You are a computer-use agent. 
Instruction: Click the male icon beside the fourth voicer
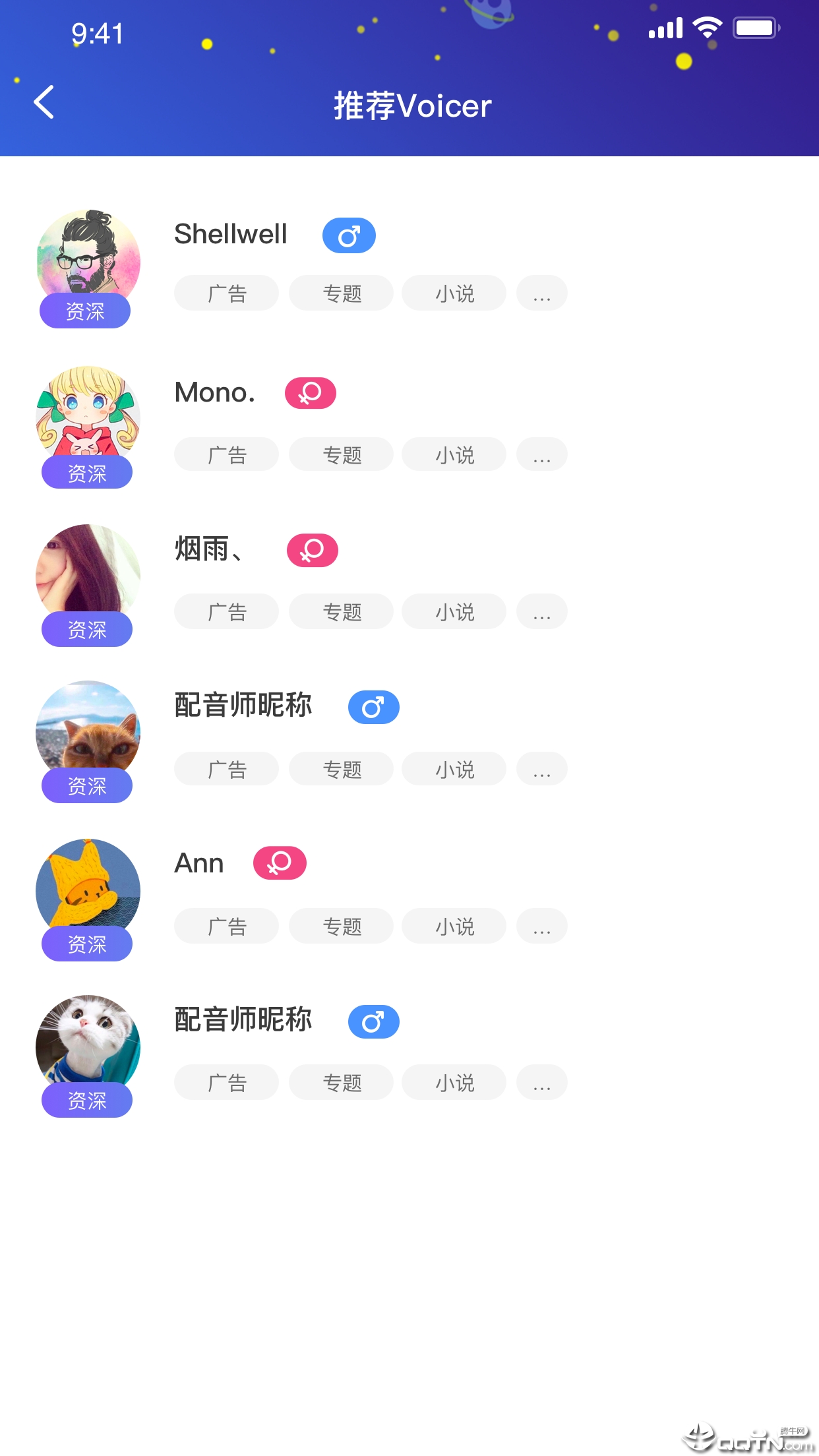point(373,706)
